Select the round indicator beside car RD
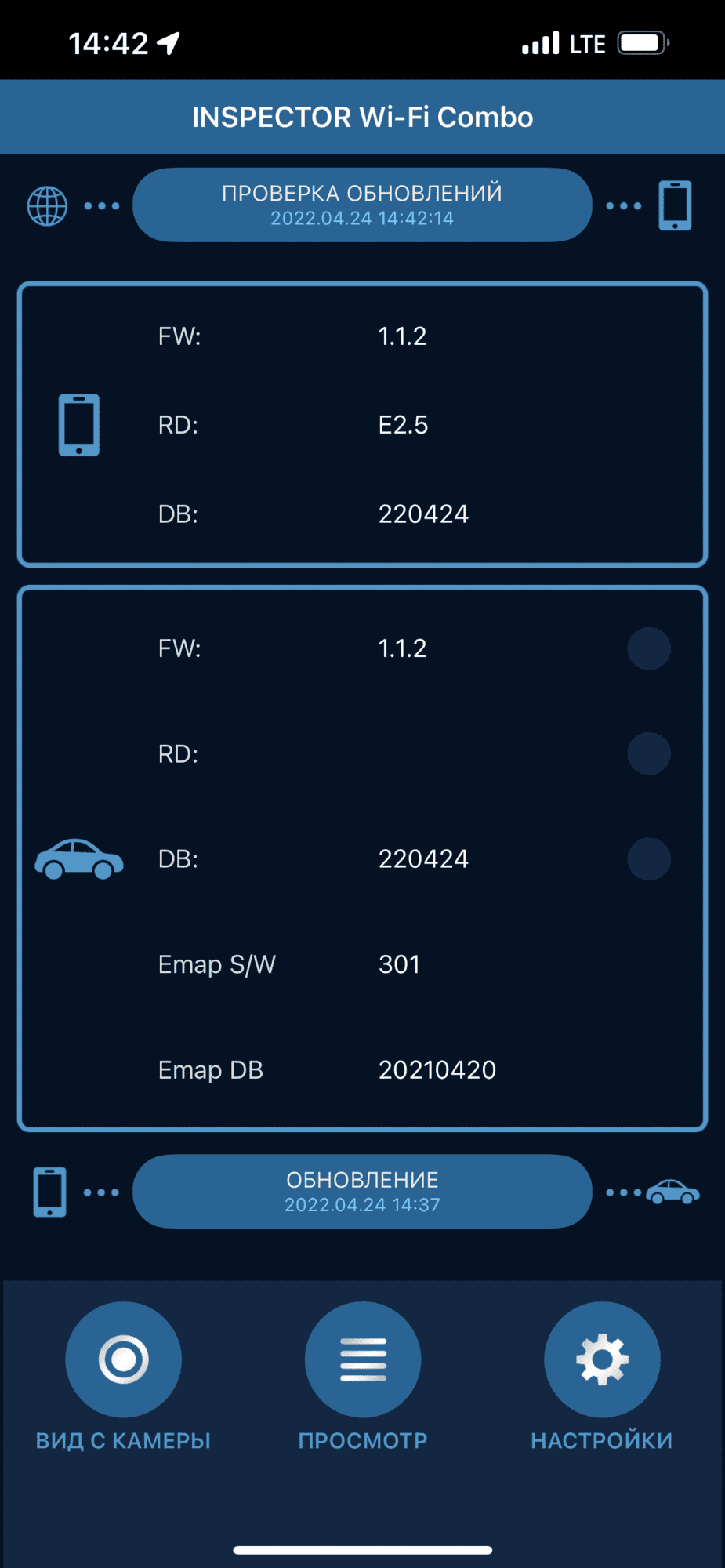The height and width of the screenshot is (1568, 725). tap(649, 753)
